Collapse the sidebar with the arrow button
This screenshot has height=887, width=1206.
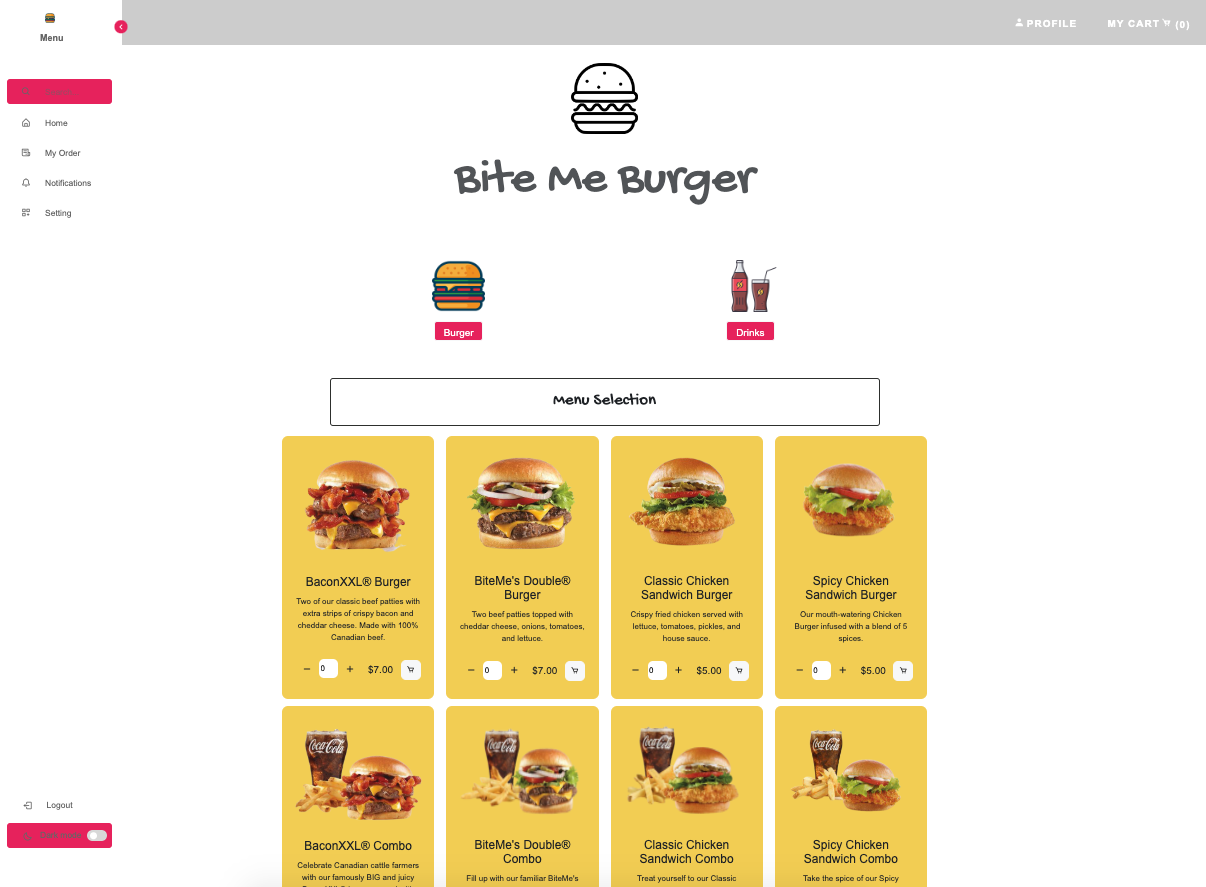tap(121, 27)
